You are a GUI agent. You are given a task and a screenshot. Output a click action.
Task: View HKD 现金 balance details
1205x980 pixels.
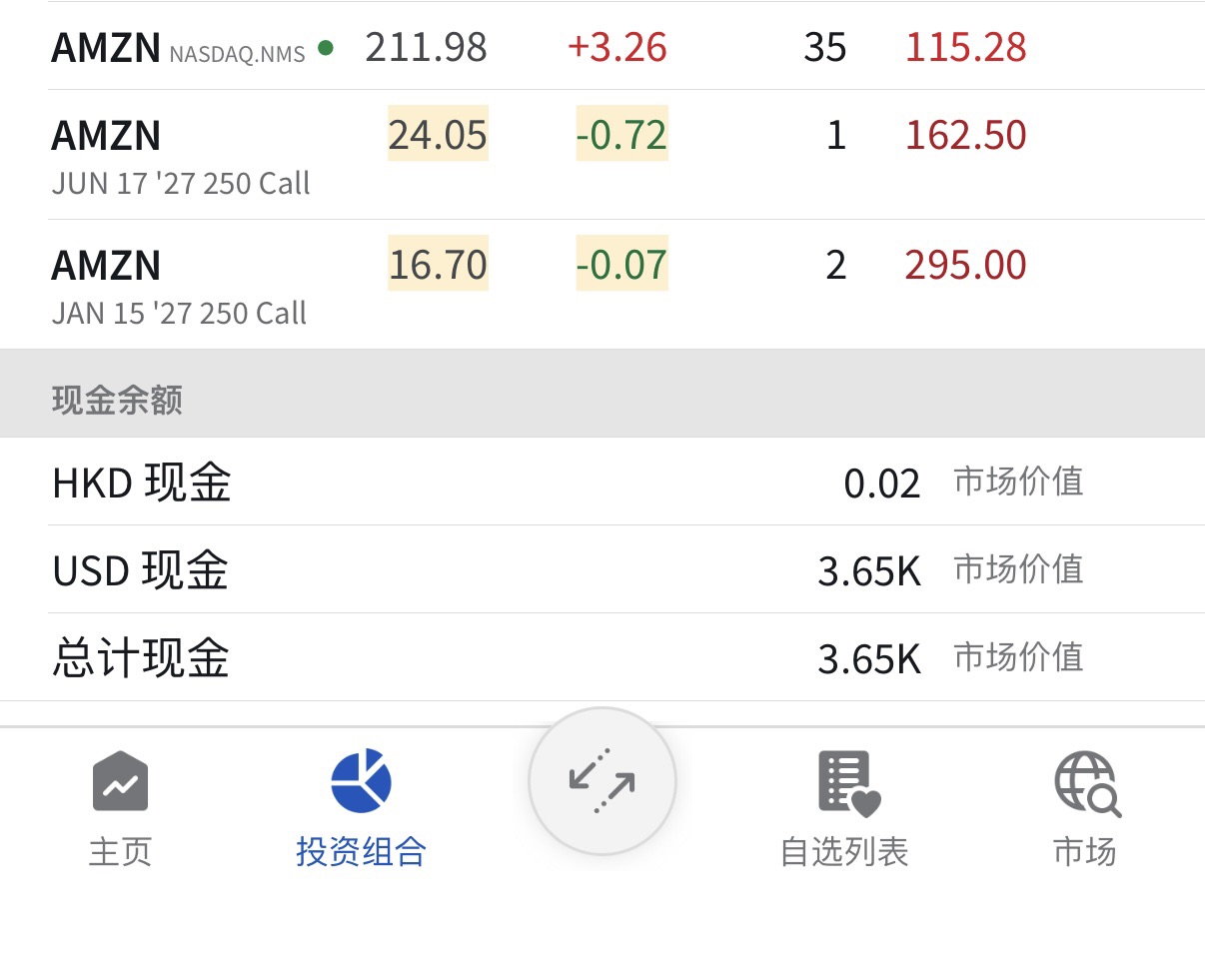142,483
